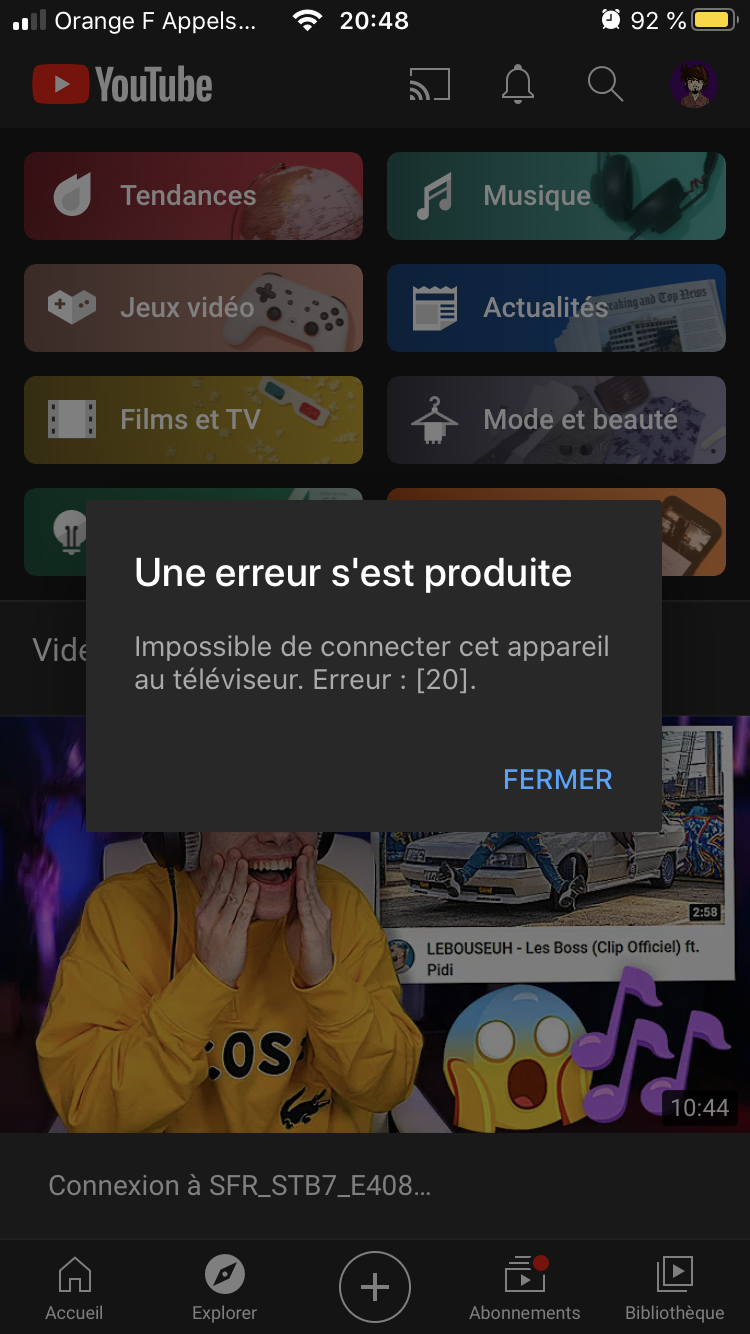Open the cast to TV icon

pyautogui.click(x=430, y=85)
